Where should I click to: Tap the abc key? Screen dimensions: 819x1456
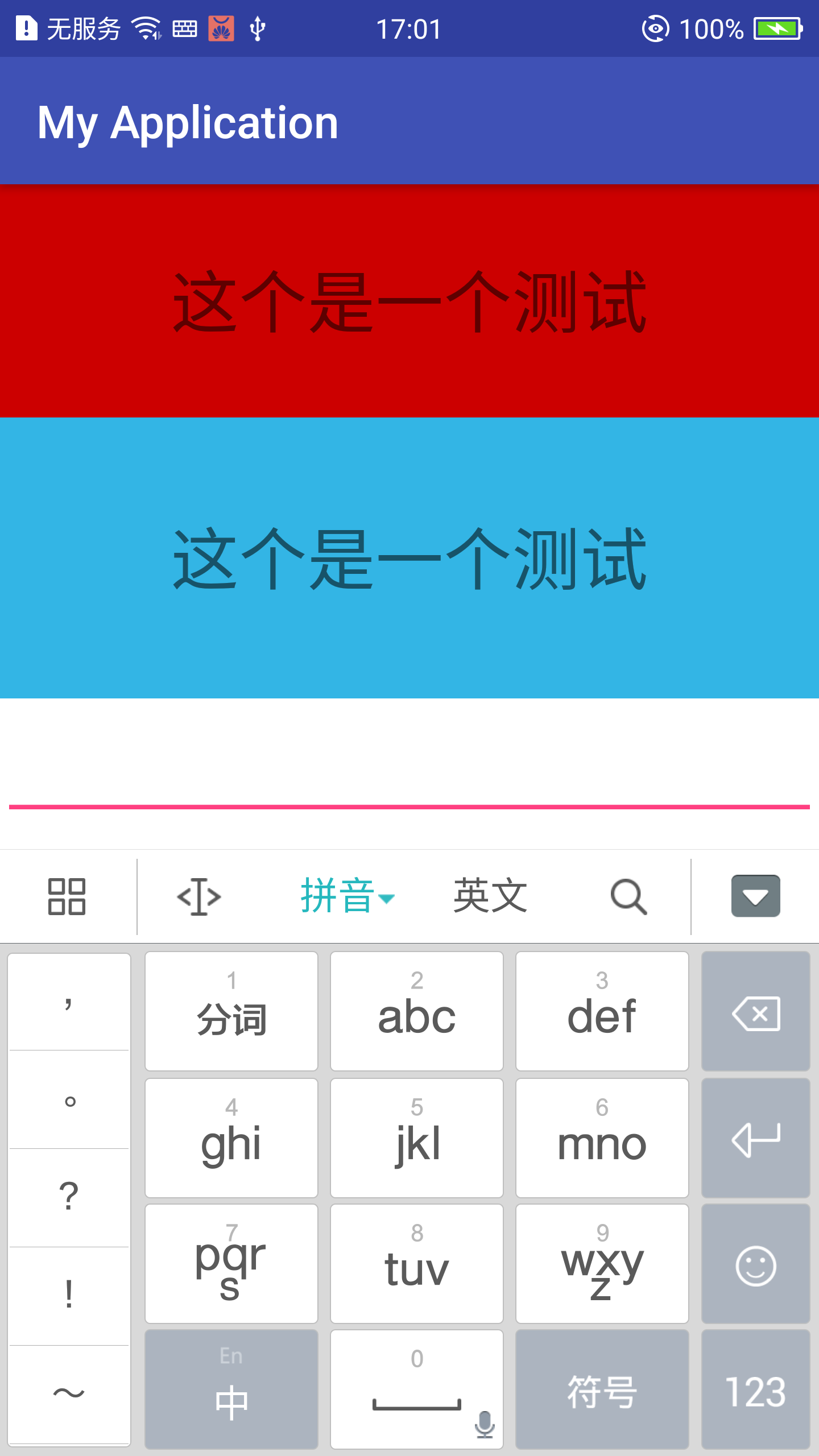click(416, 1013)
